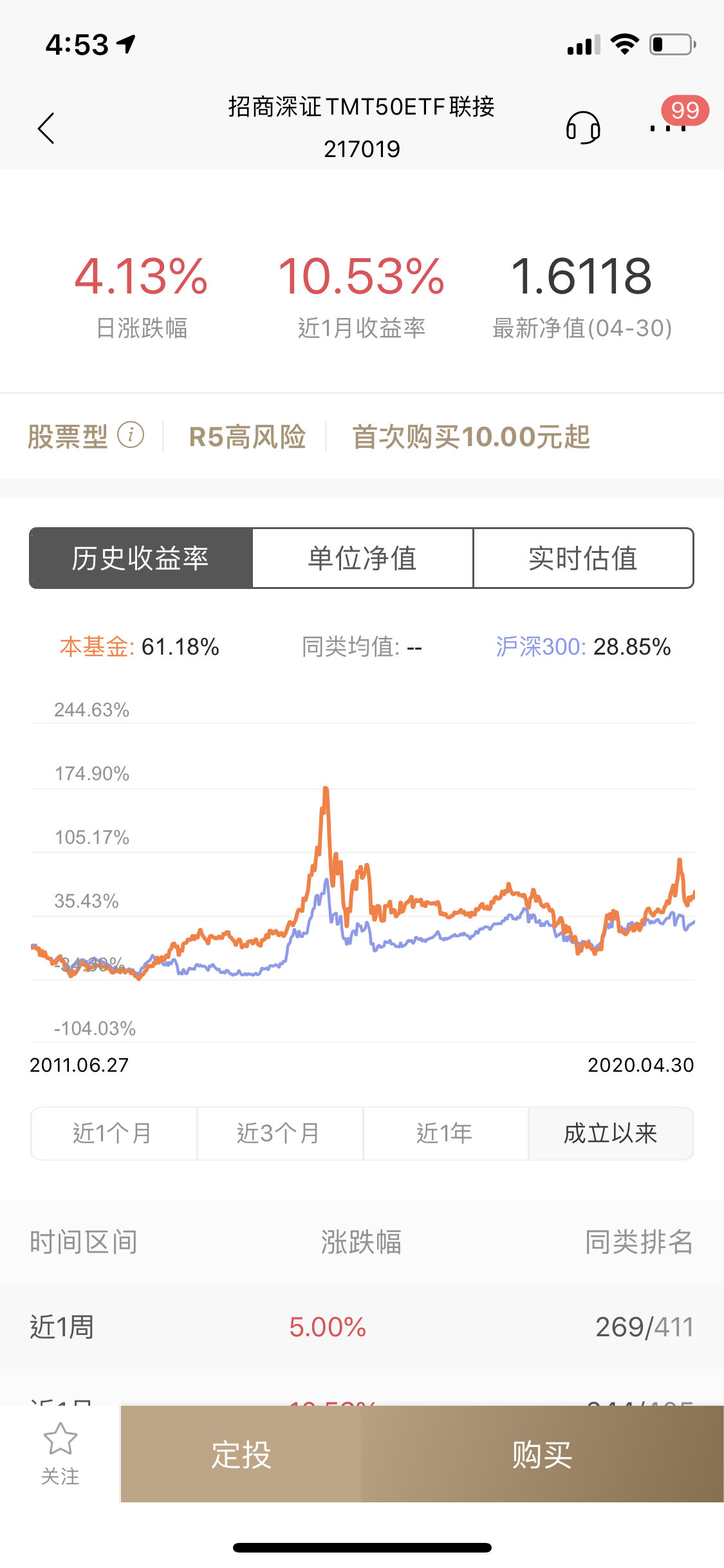
Task: Open the three-dot overflow menu
Action: (x=667, y=128)
